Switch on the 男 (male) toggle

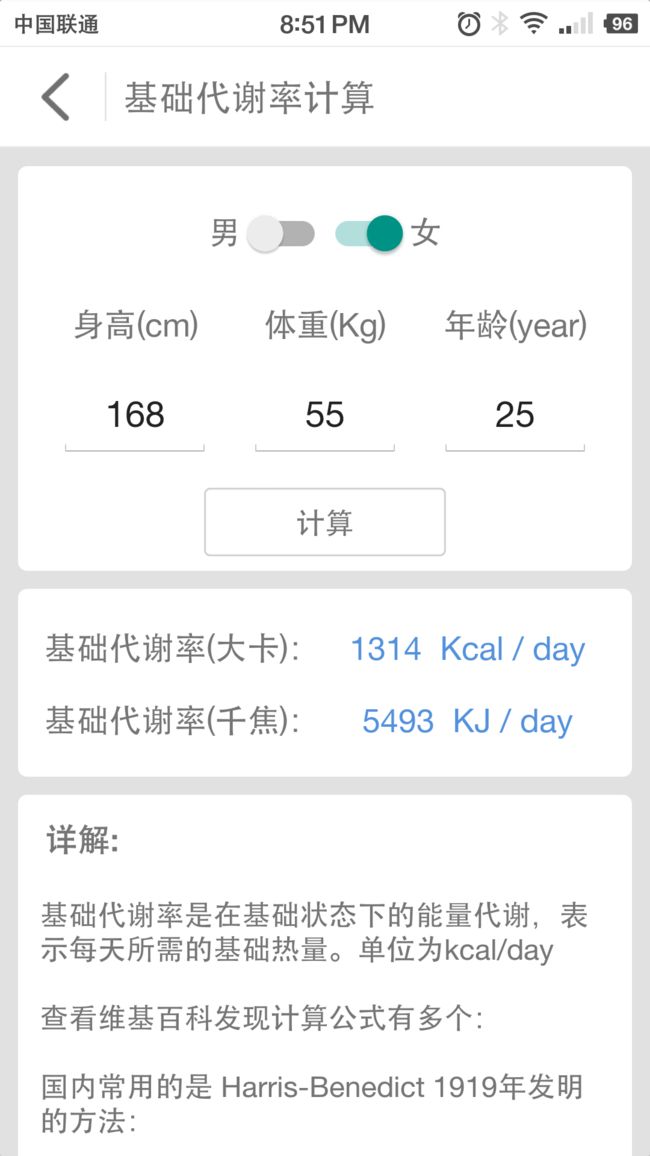tap(281, 234)
